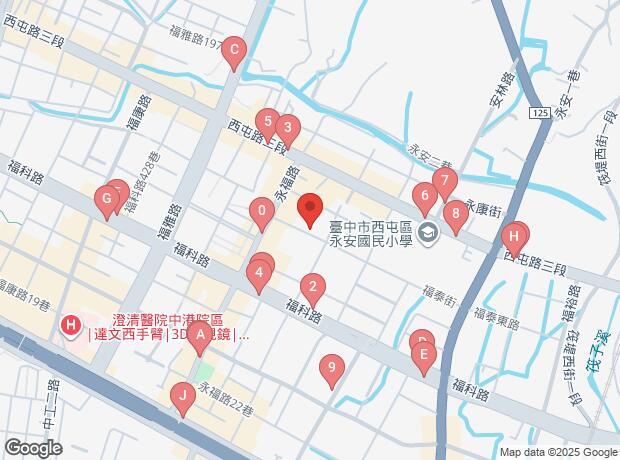Tap 永安國民小學 school place icon
620x460 pixels.
coord(429,233)
